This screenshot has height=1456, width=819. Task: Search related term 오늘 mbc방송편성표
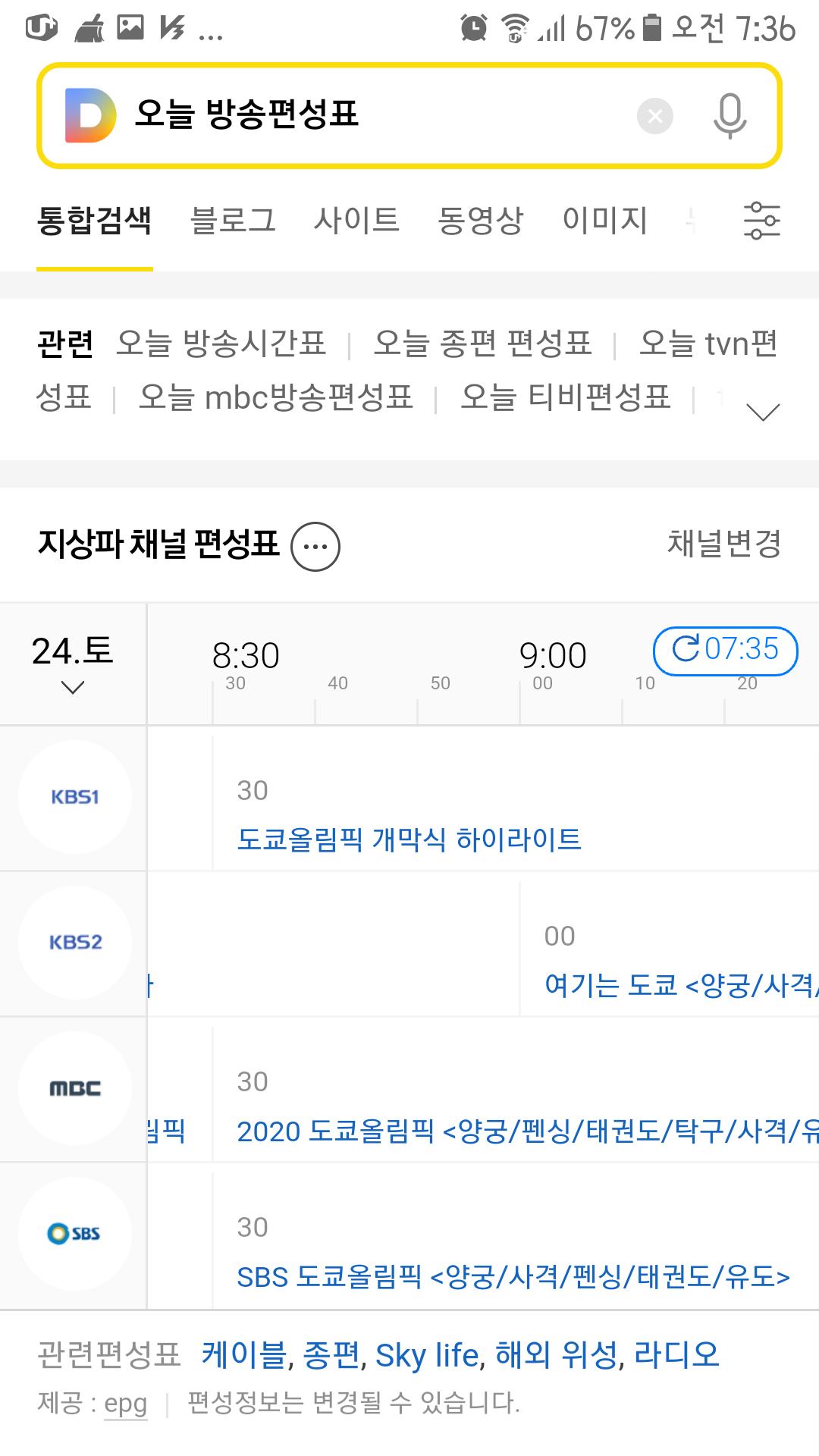pos(276,397)
